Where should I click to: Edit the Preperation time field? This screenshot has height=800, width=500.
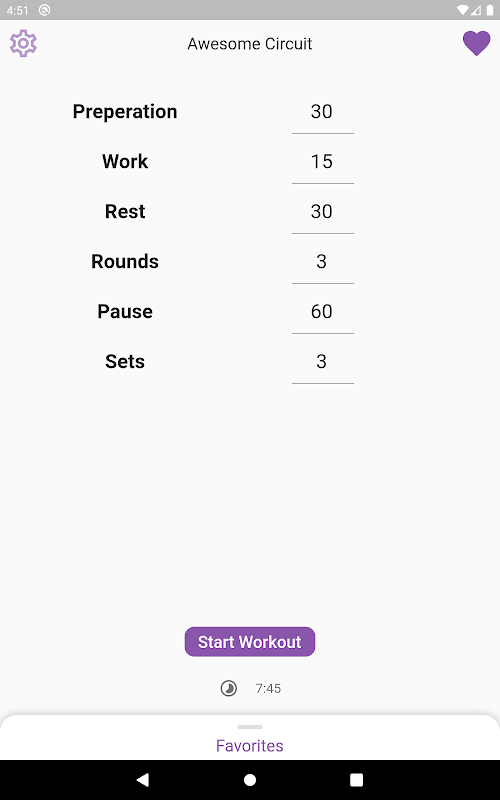[322, 112]
